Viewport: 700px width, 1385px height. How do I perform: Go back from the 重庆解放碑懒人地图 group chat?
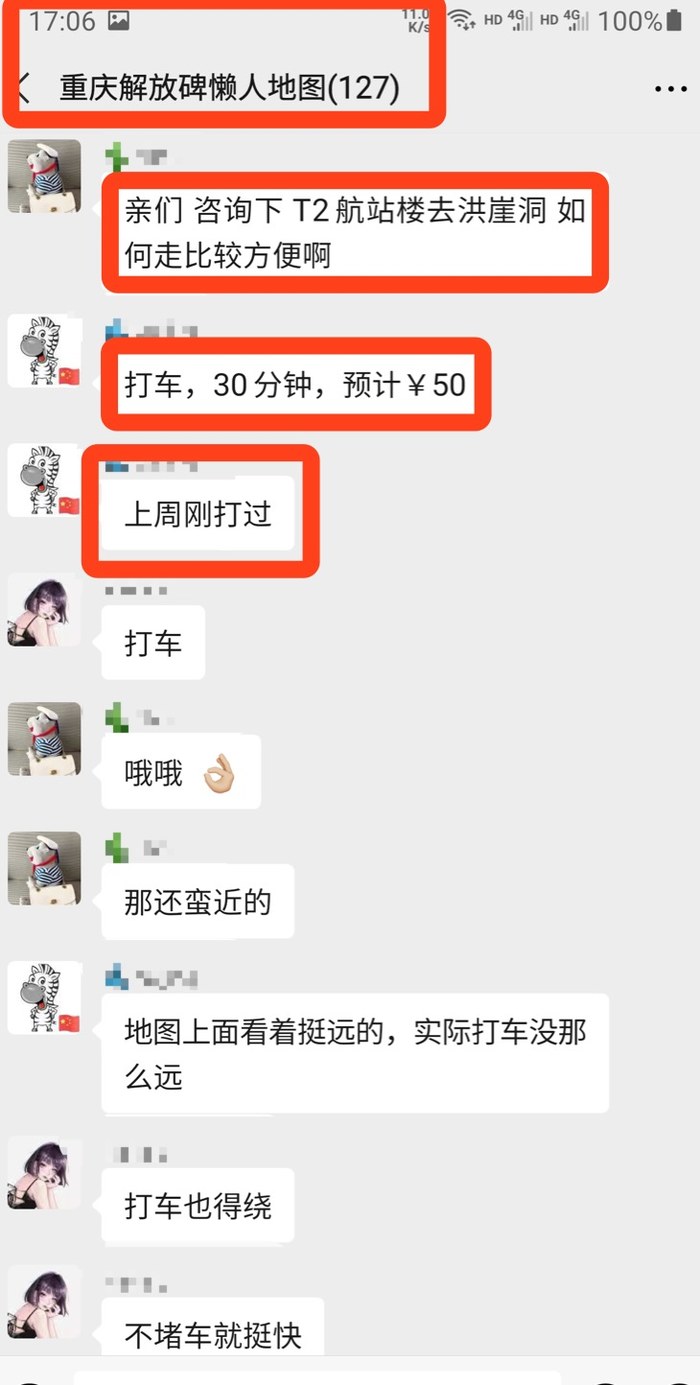(24, 88)
